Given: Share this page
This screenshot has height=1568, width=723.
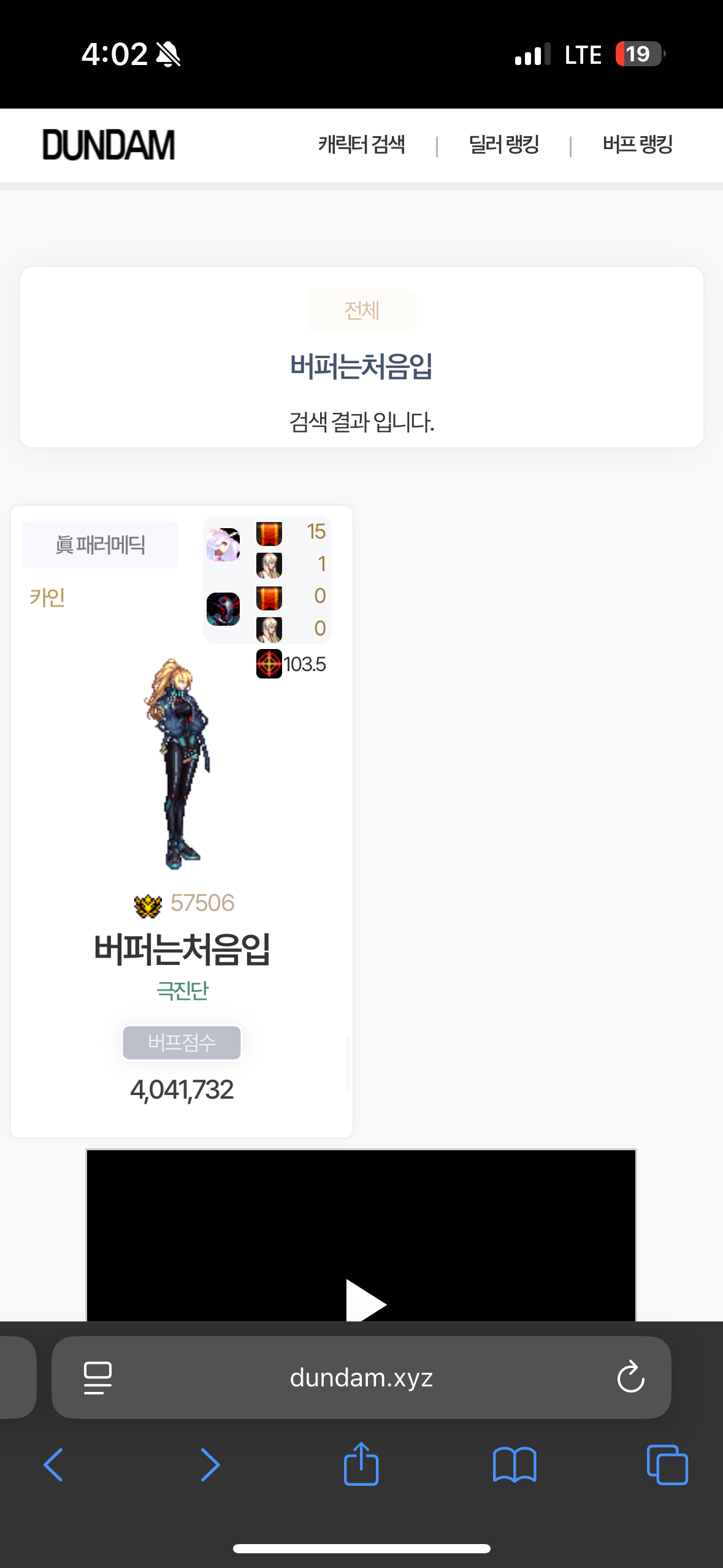Looking at the screenshot, I should coord(361,1464).
